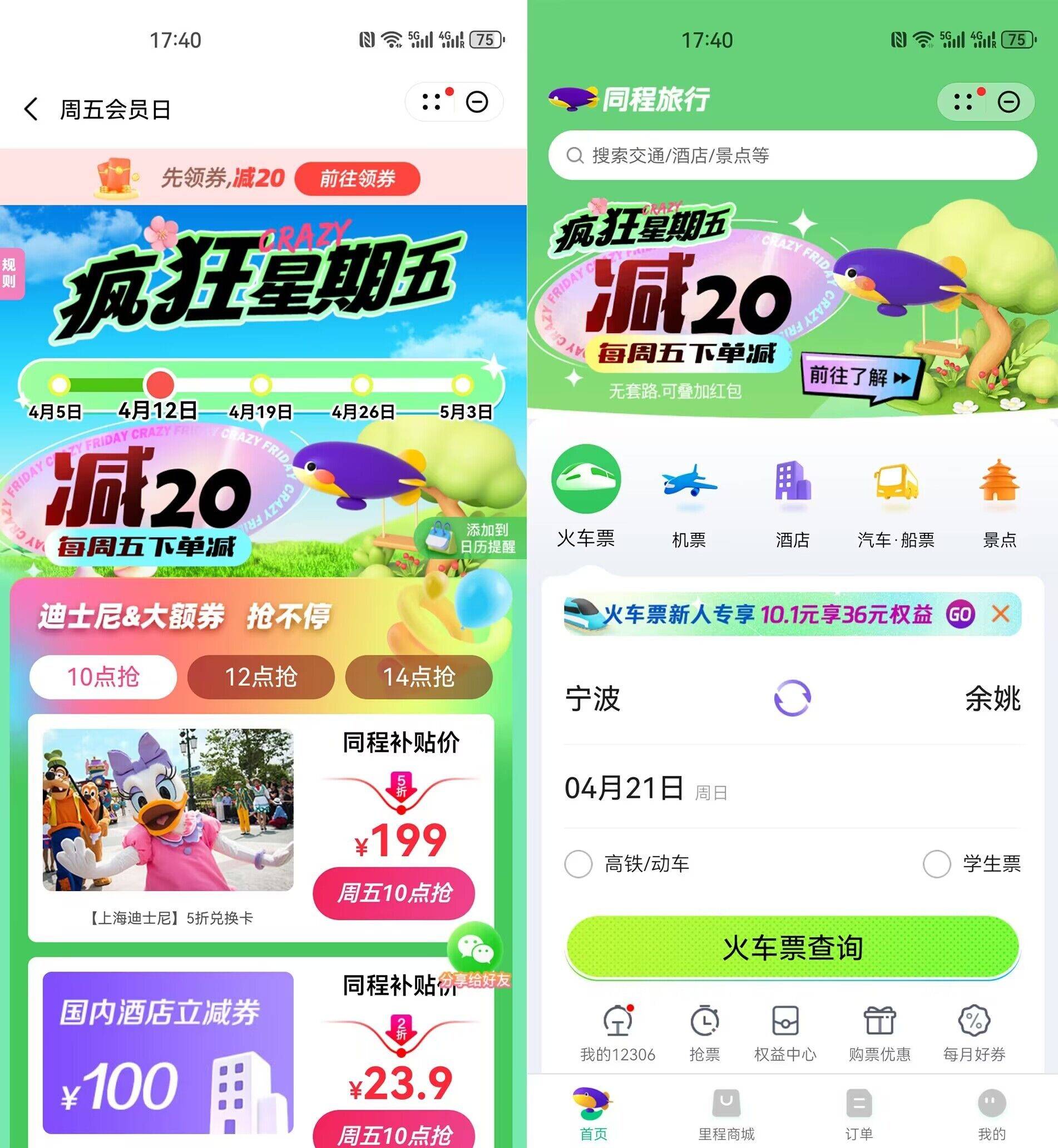Switch to the 12点抢 tab

pos(260,677)
